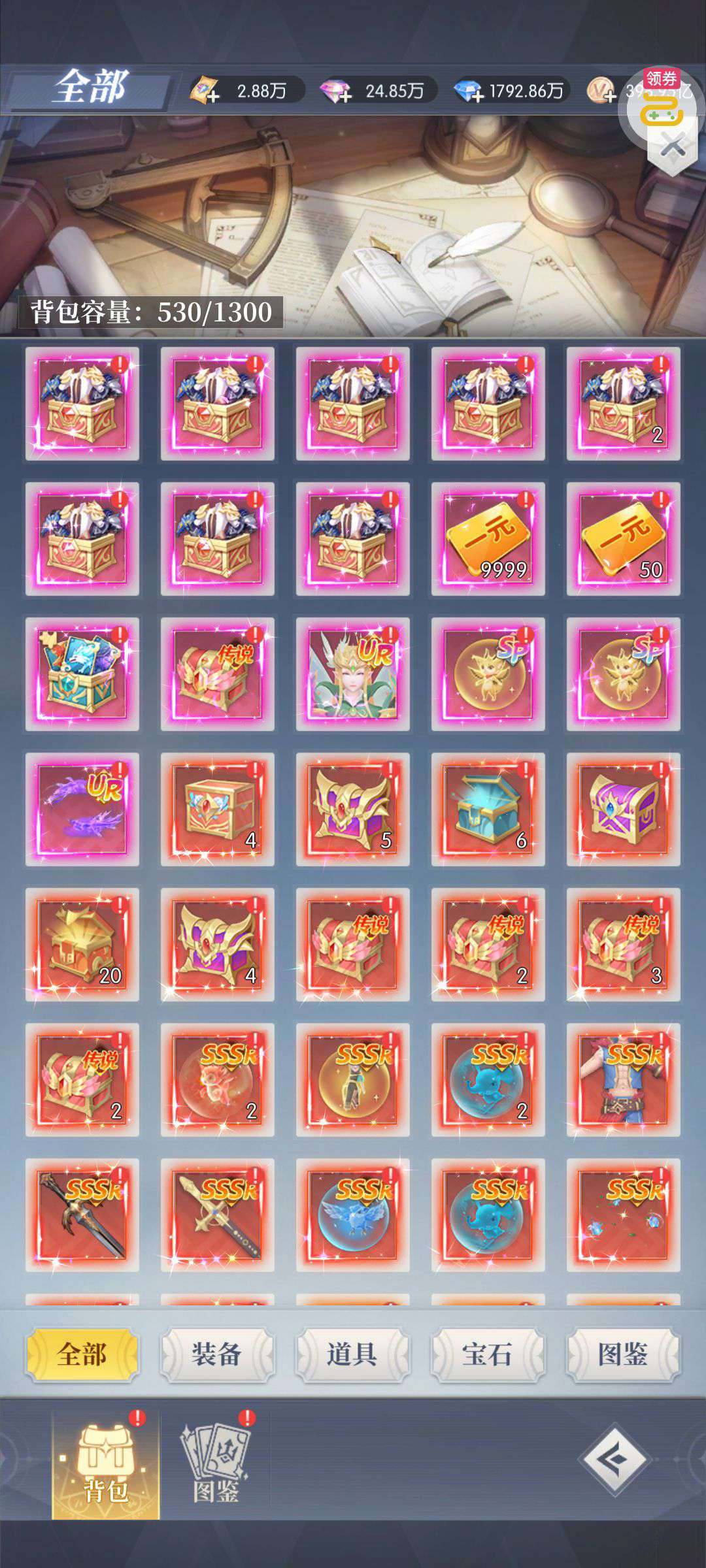The width and height of the screenshot is (706, 1568).
Task: Open the golden chest with 20 count
Action: tap(82, 945)
